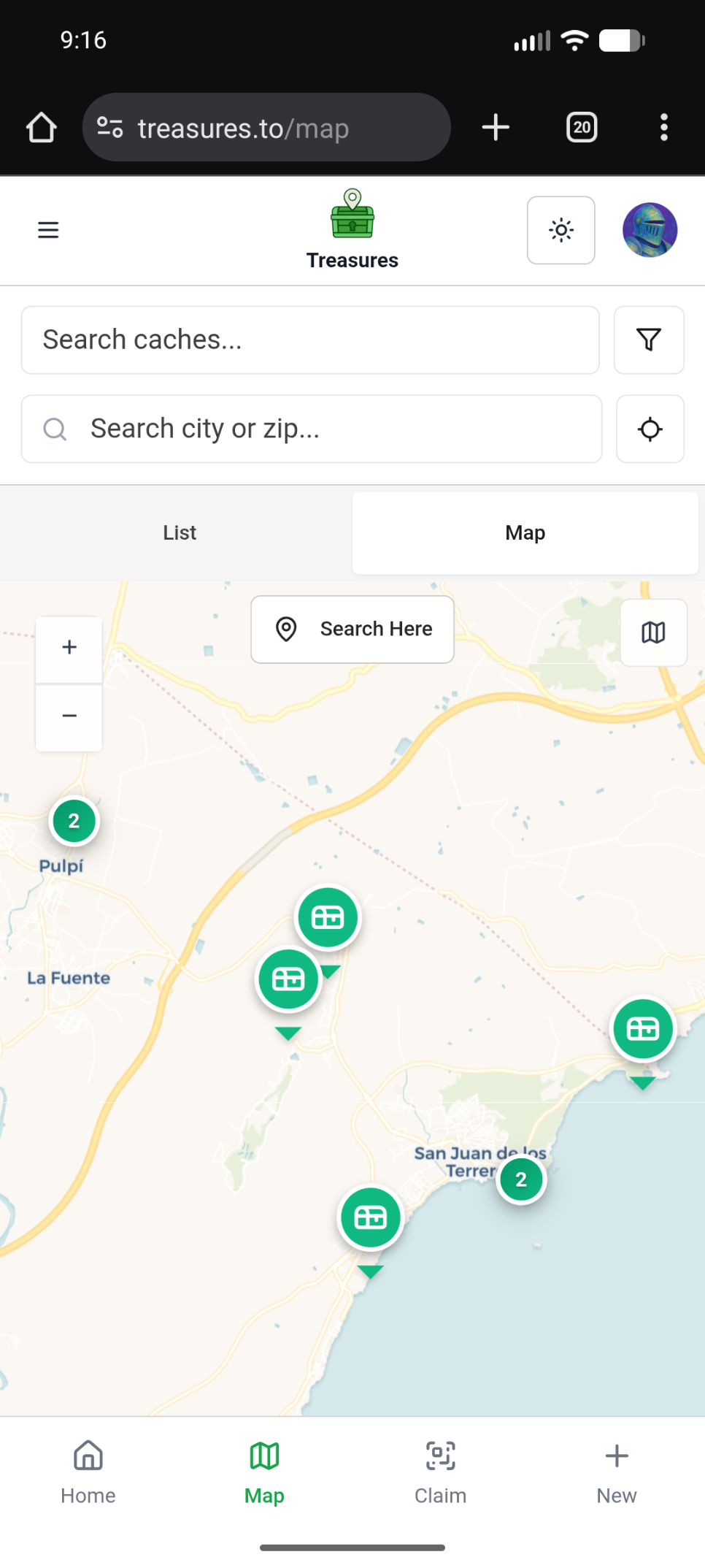Screen dimensions: 705x1568
Task: Select the Map view tab
Action: coord(525,532)
